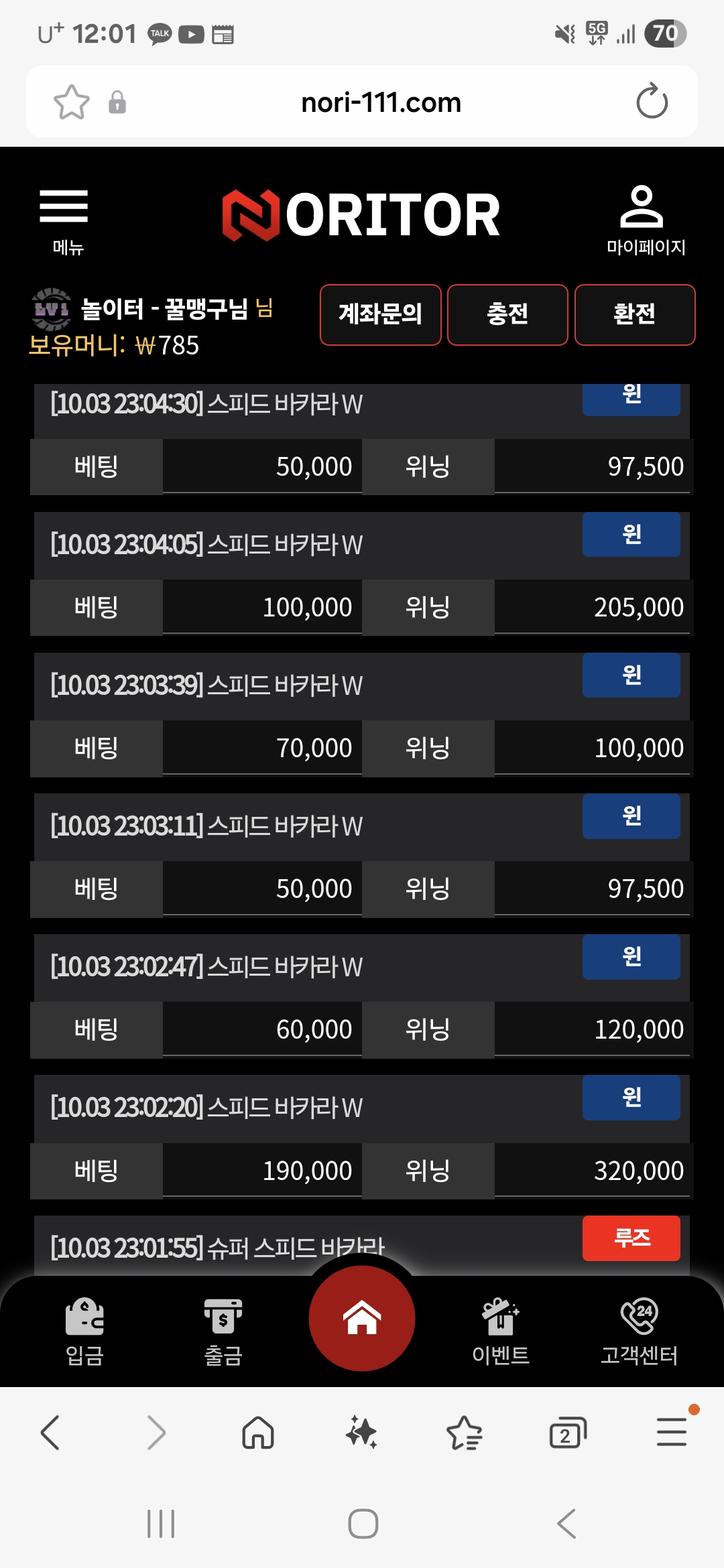Go to the red home button
This screenshot has height=1568, width=724.
[362, 1317]
